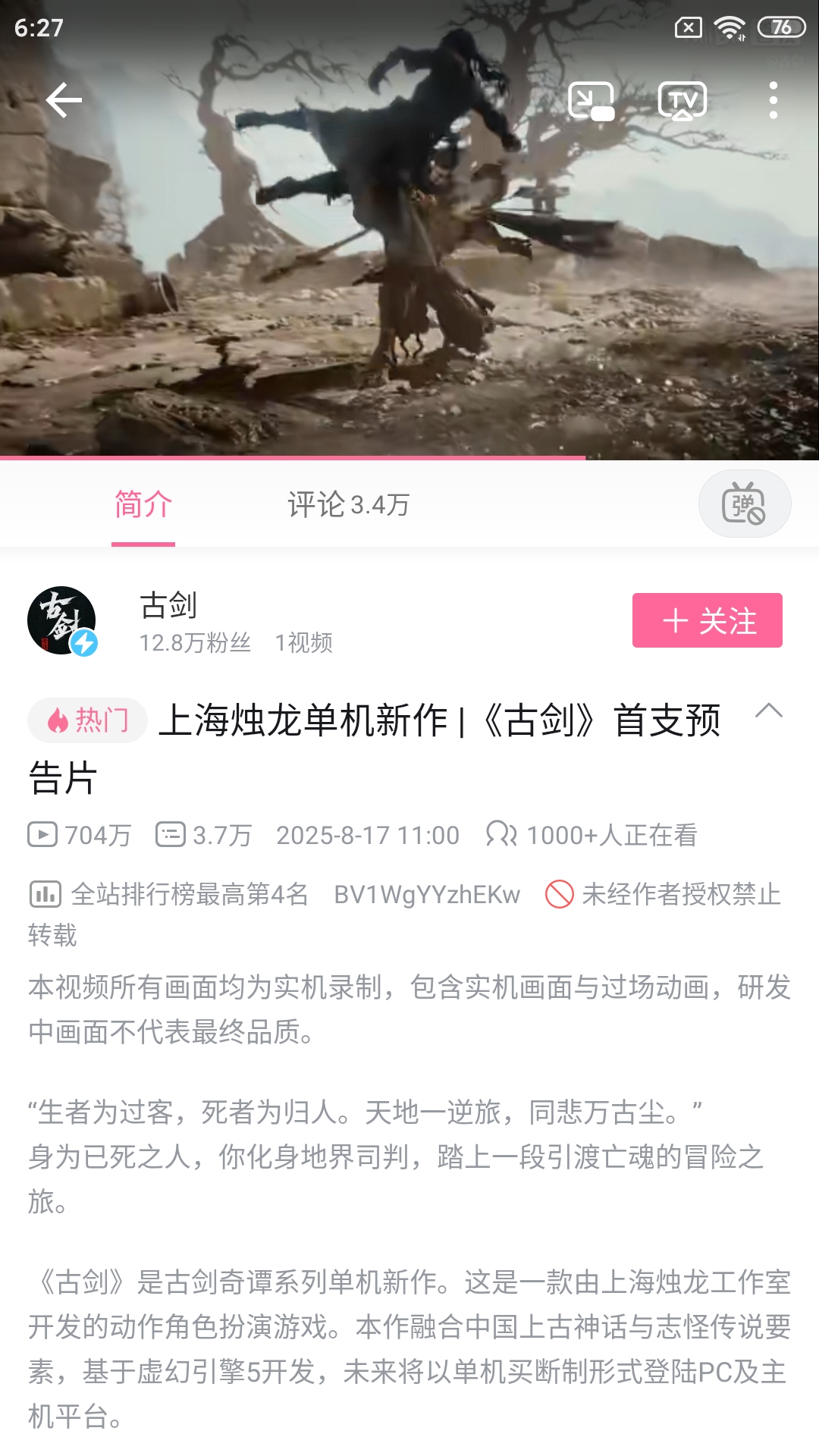819x1456 pixels.
Task: Collapse the video description chevron
Action: coord(768,711)
